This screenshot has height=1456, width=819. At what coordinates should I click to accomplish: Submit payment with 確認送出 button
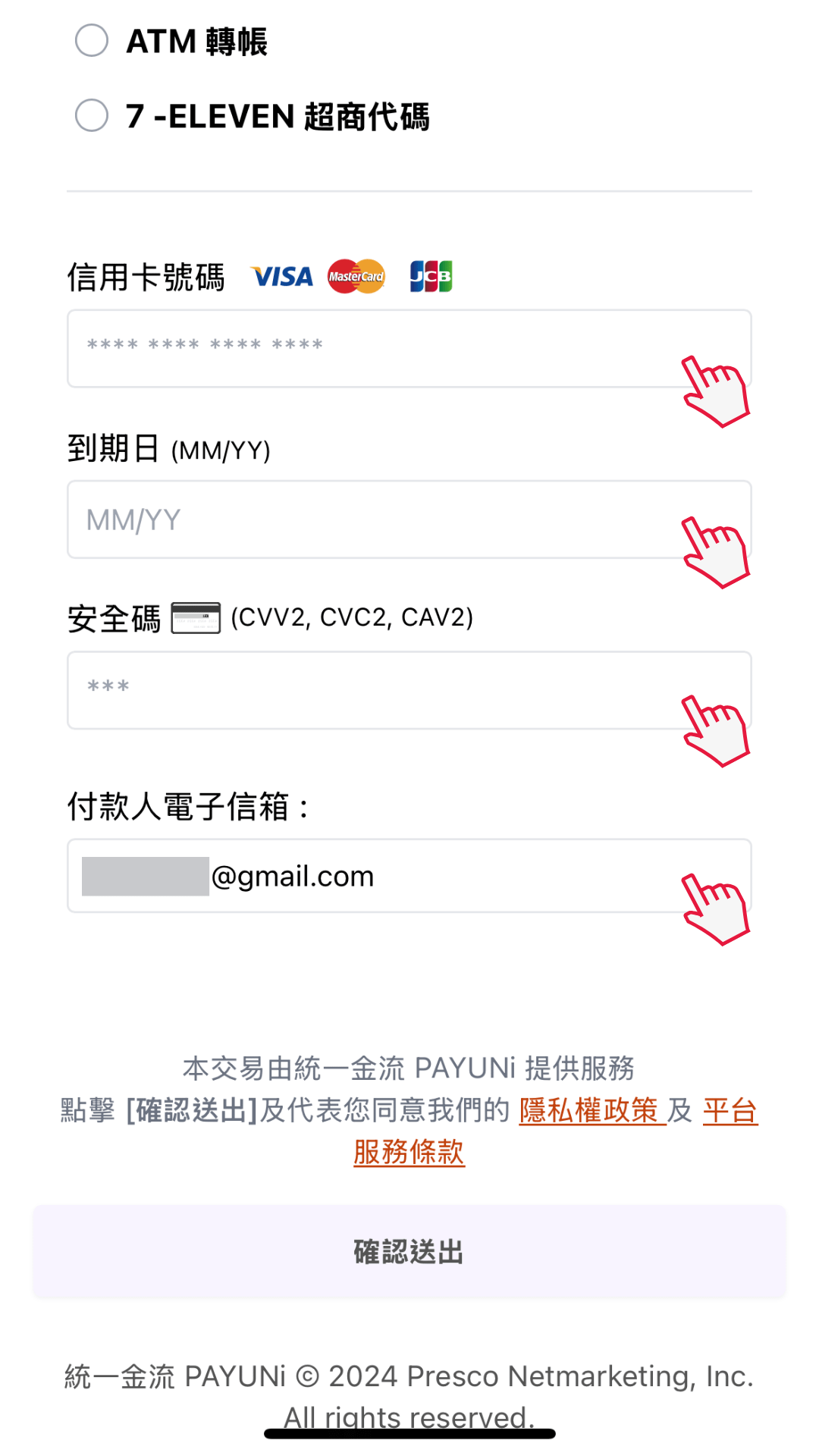coord(409,1251)
